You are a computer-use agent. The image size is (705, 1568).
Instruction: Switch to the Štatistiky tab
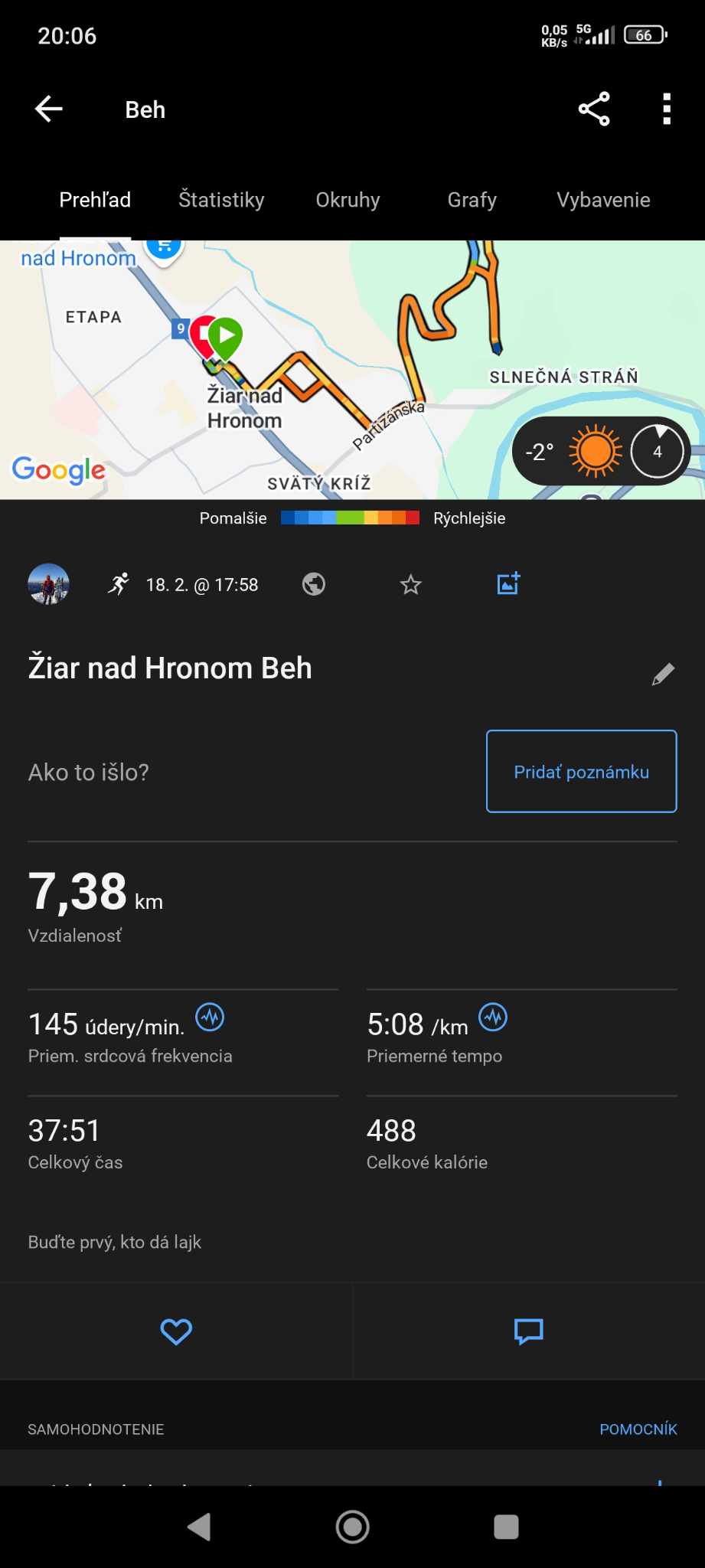click(221, 200)
